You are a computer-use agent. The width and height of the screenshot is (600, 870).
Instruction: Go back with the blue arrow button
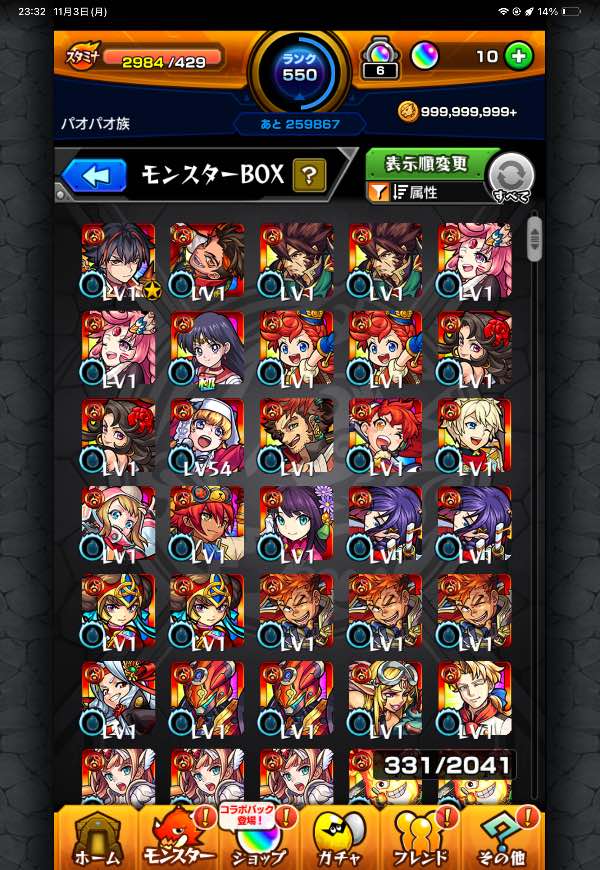point(95,176)
